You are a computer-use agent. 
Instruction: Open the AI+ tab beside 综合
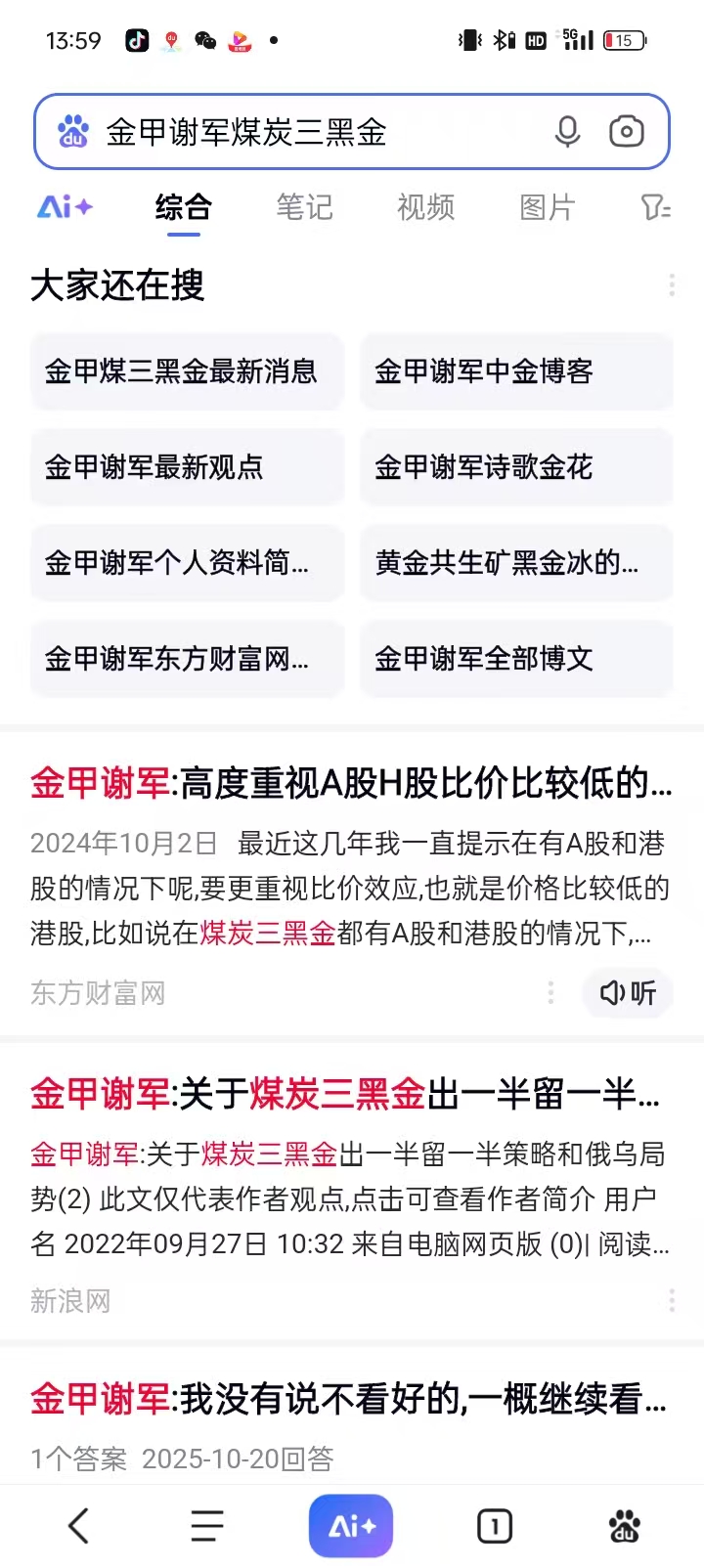coord(65,207)
